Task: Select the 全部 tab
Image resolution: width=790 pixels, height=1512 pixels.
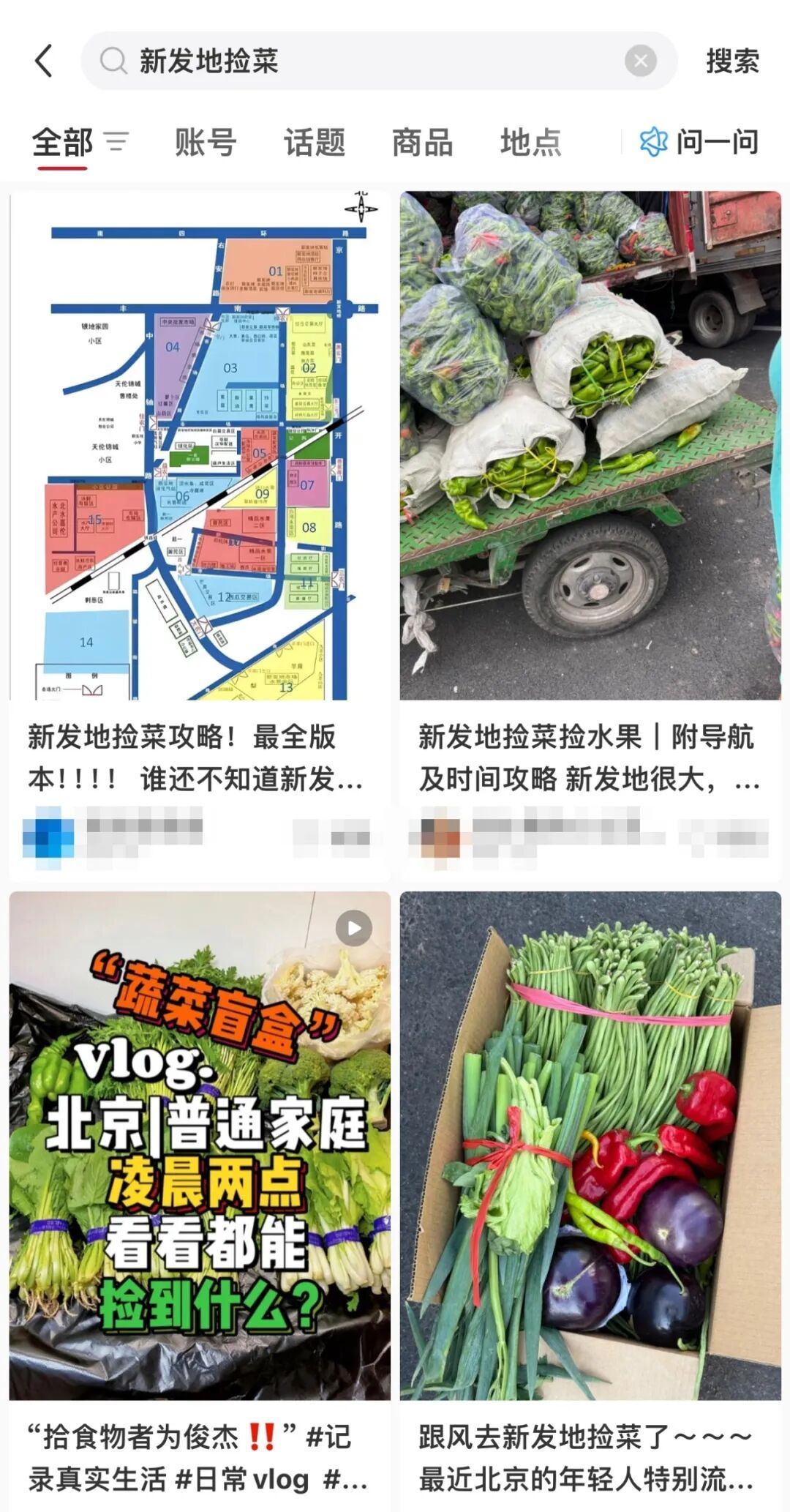Action: [x=62, y=142]
